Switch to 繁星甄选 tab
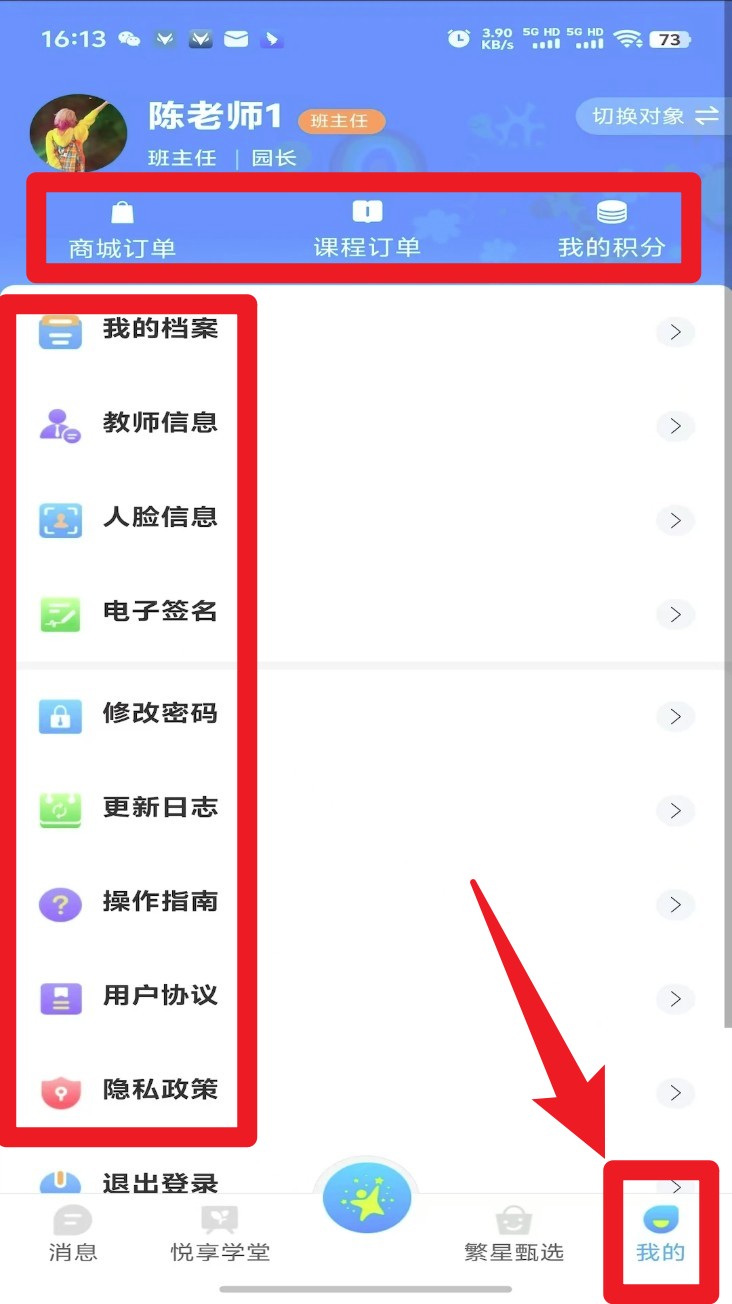Viewport: 732px width, 1304px height. point(514,1234)
